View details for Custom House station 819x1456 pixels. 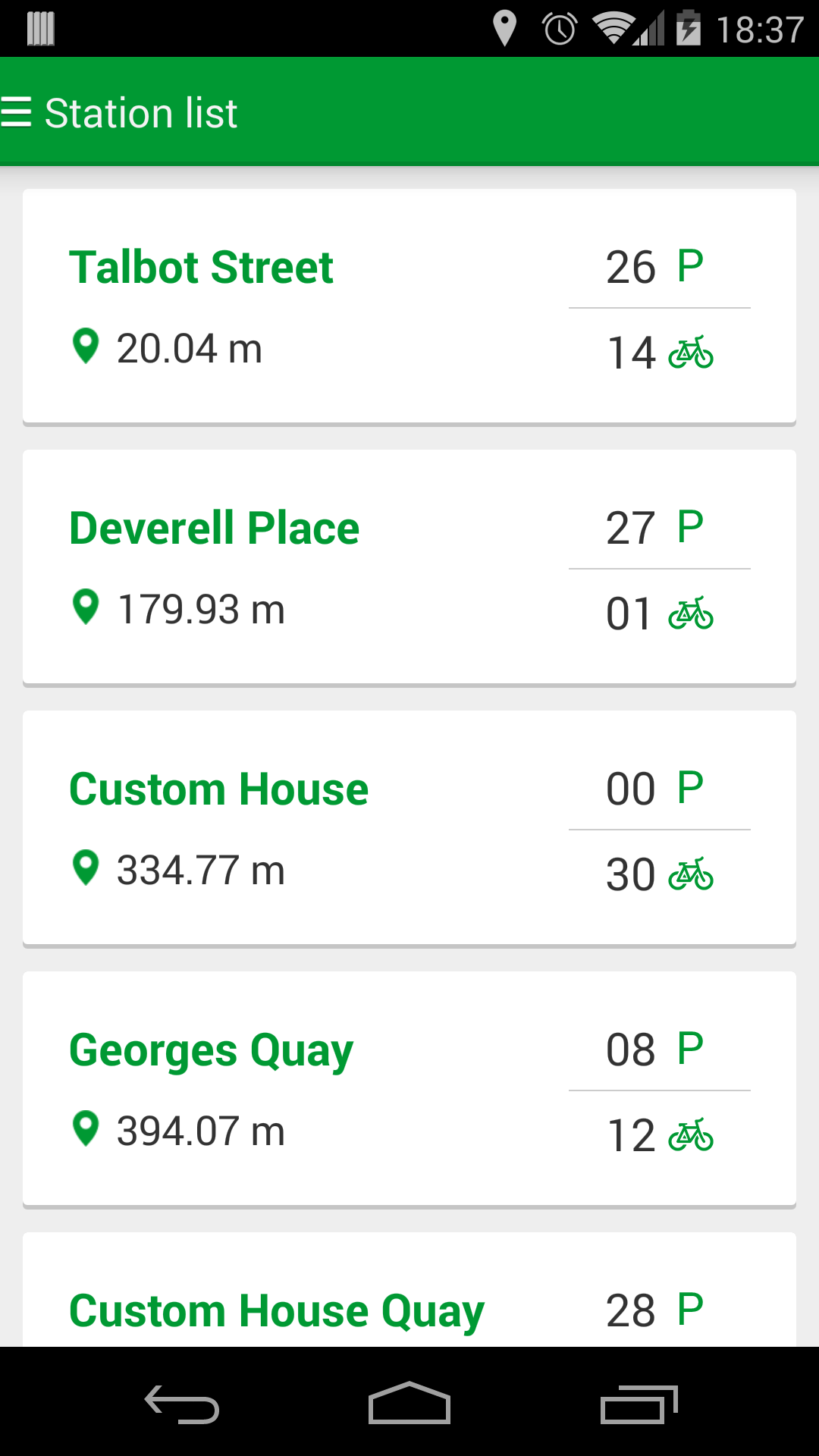click(x=409, y=828)
